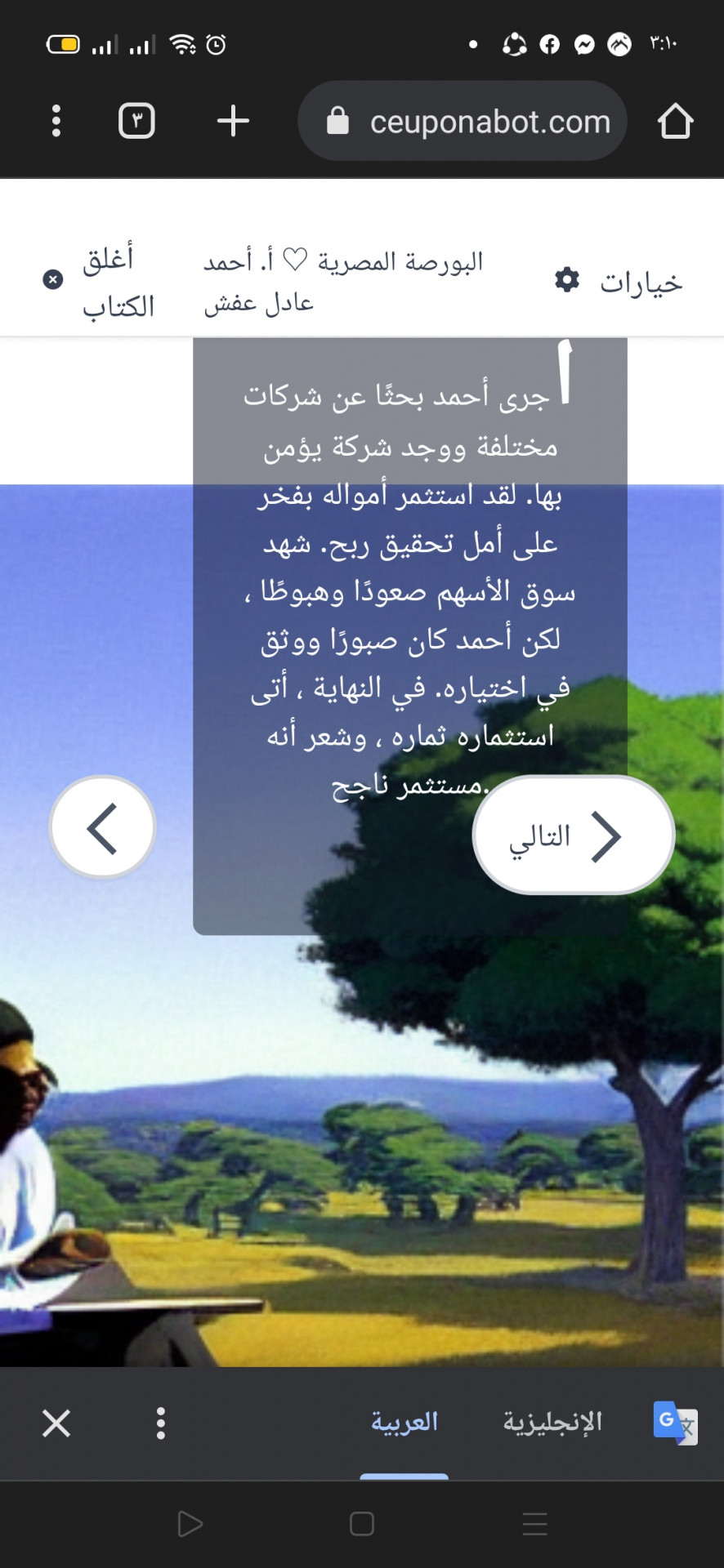Dismiss the translate bar
The height and width of the screenshot is (1568, 724).
[56, 1423]
